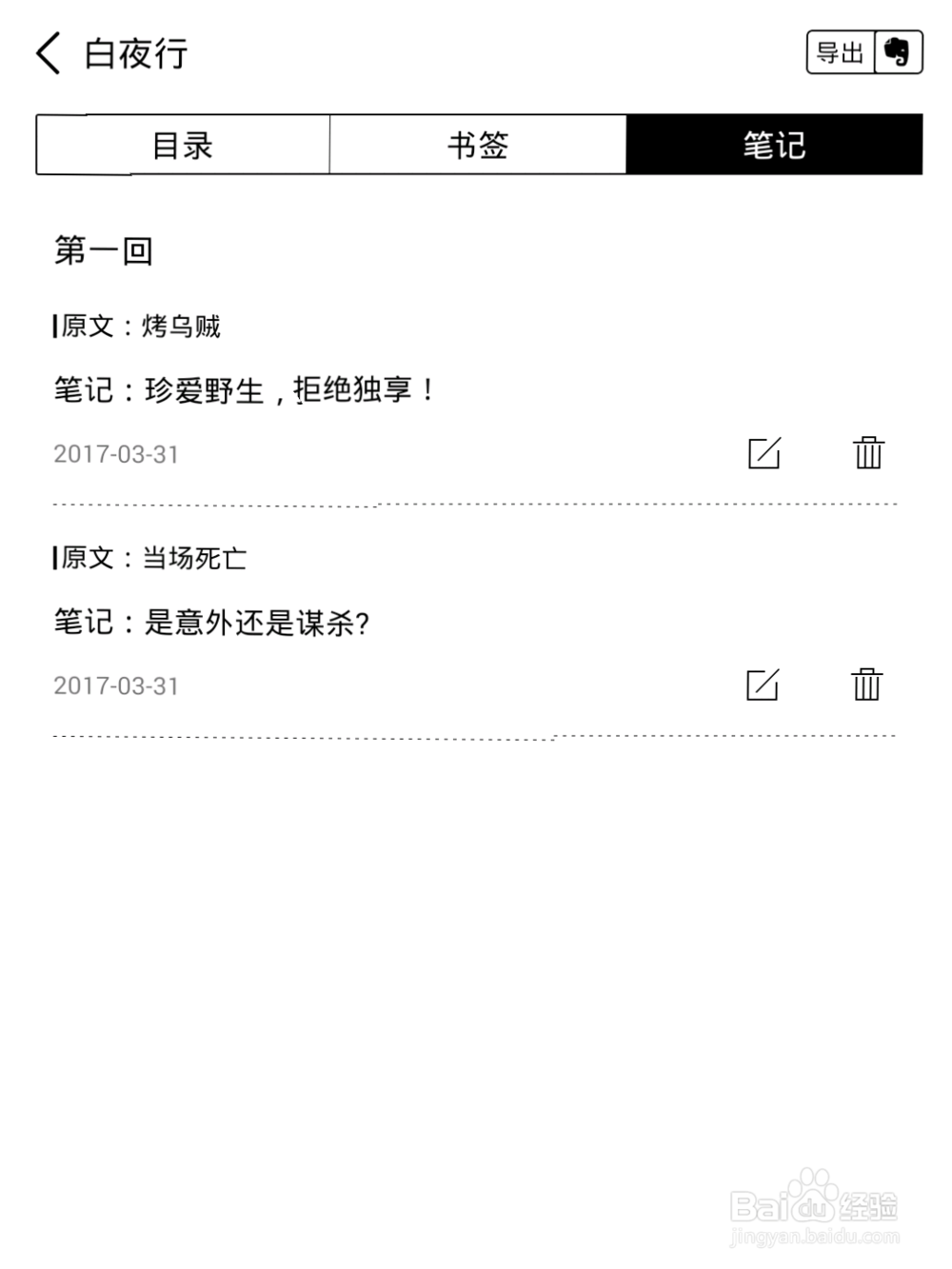Edit the note about 烤乌贼
The height and width of the screenshot is (1269, 952).
[765, 454]
